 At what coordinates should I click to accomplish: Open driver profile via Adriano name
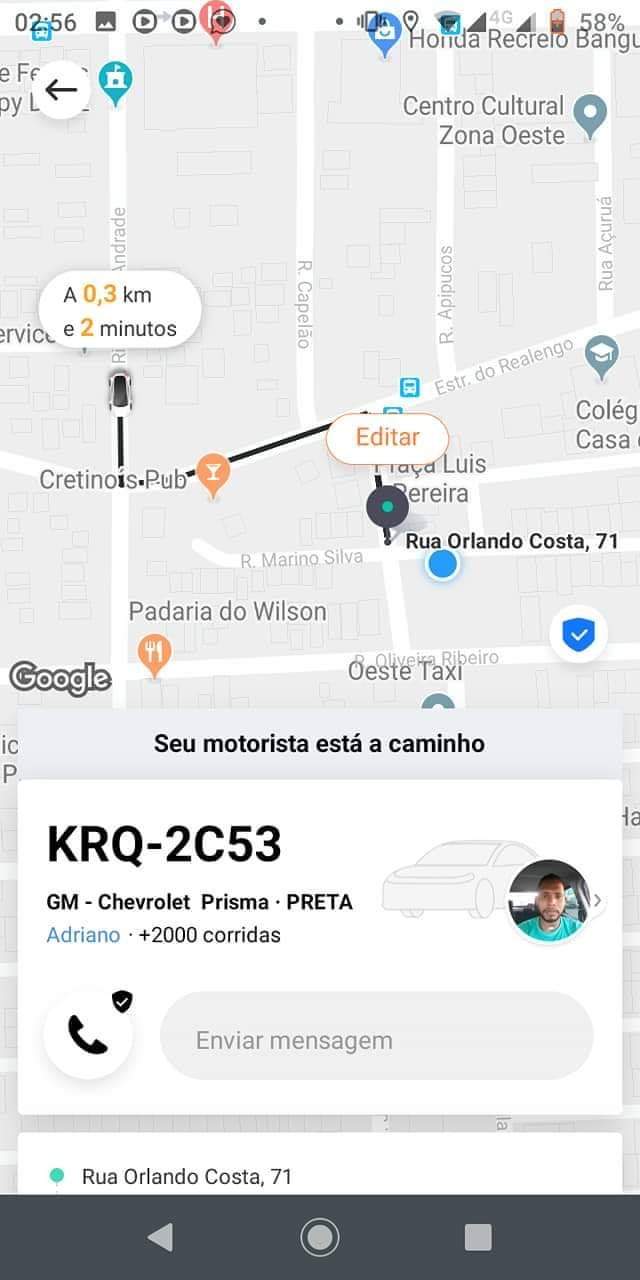click(84, 936)
